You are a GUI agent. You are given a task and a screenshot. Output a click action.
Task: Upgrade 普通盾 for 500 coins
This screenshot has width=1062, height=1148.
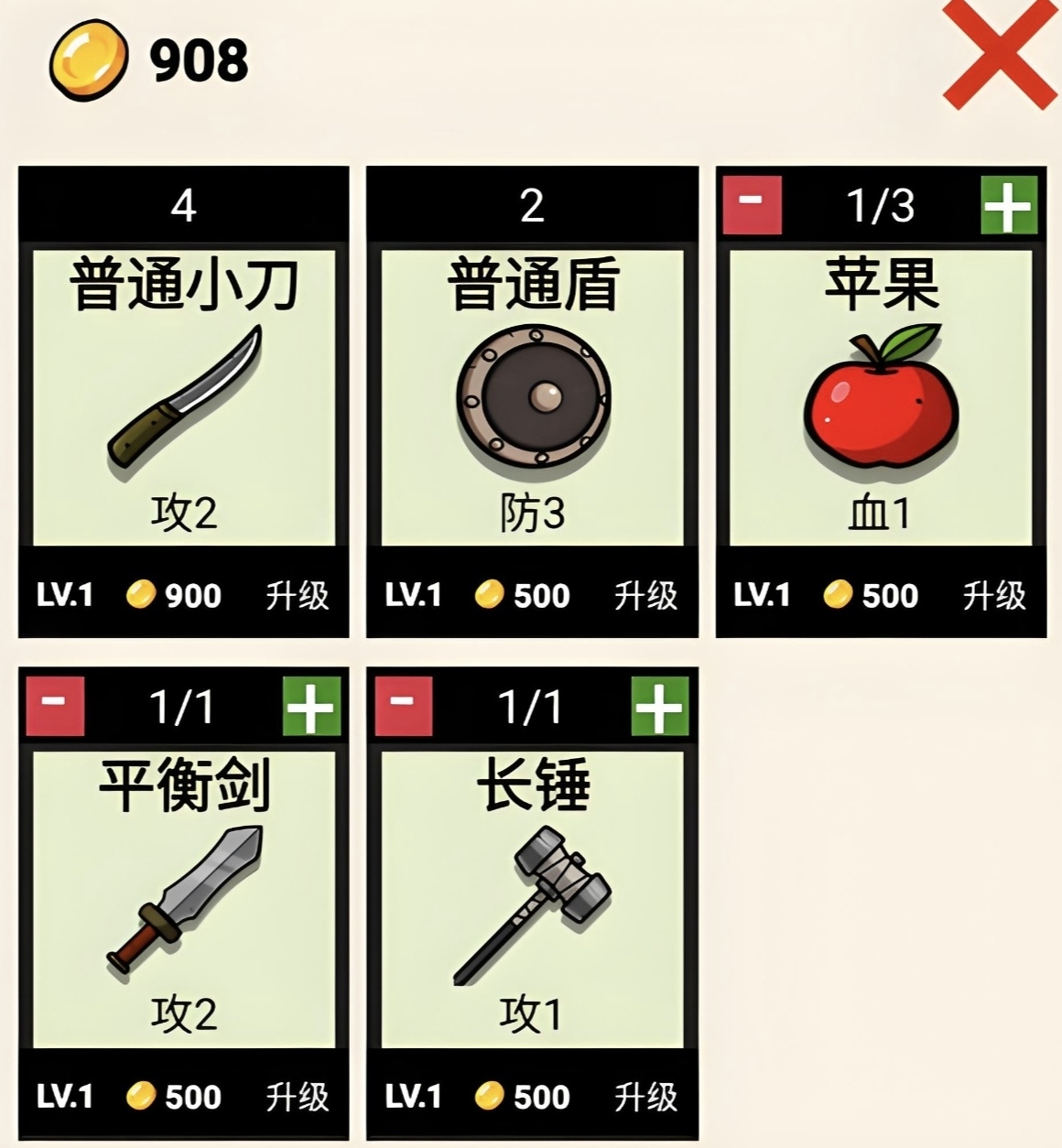pyautogui.click(x=645, y=596)
